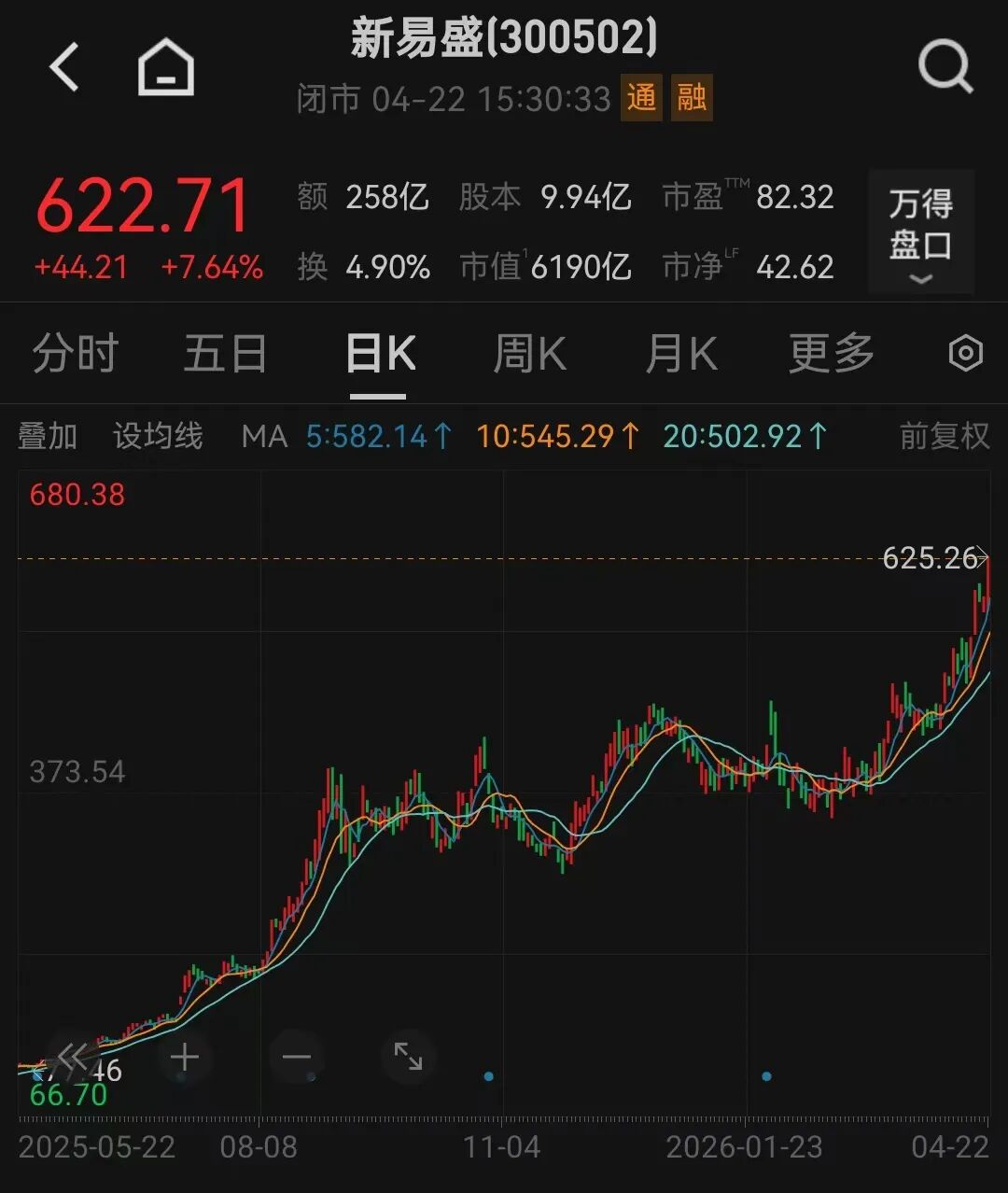Screen dimensions: 1008x1193
Task: Switch the 前复权 price adjustment mode
Action: (x=943, y=436)
